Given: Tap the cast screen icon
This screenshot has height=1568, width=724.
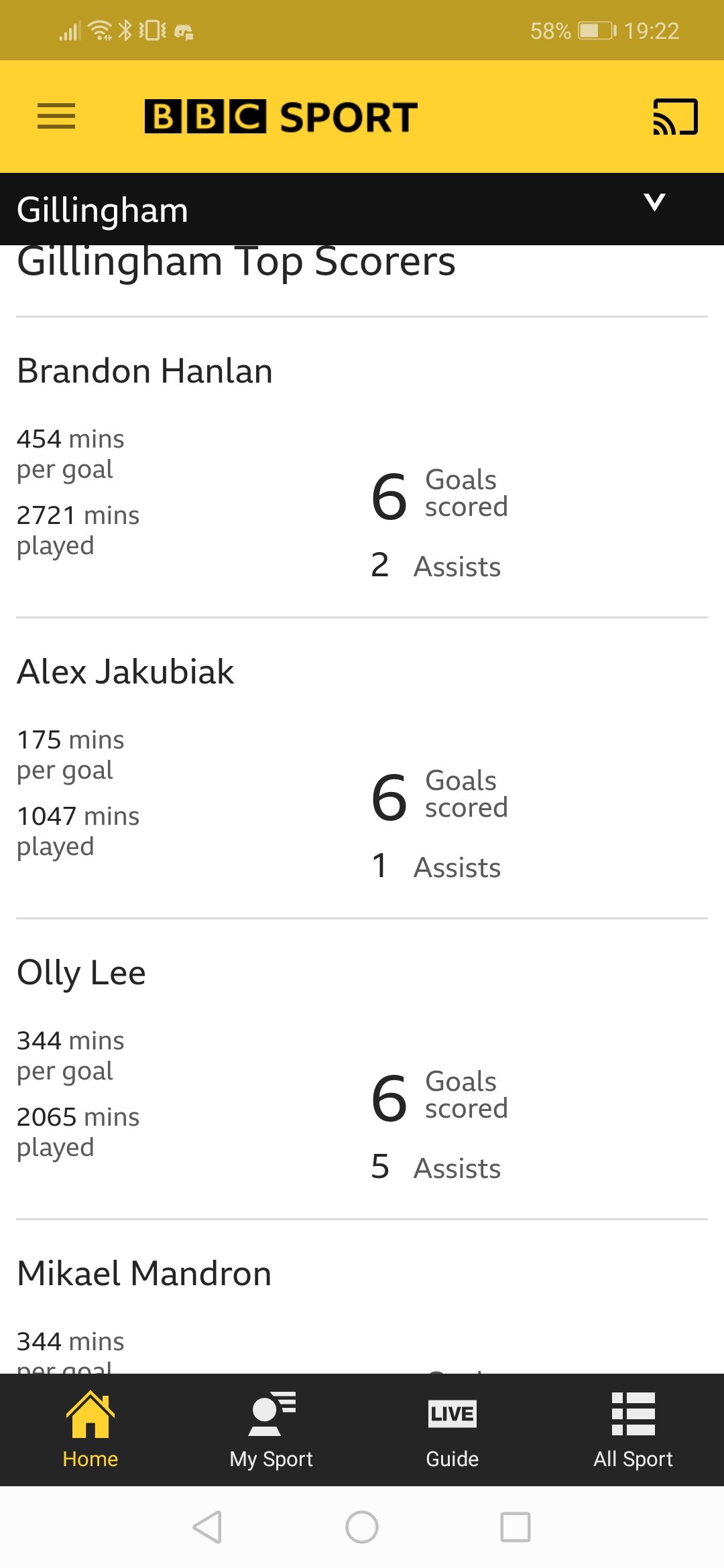Looking at the screenshot, I should 675,117.
